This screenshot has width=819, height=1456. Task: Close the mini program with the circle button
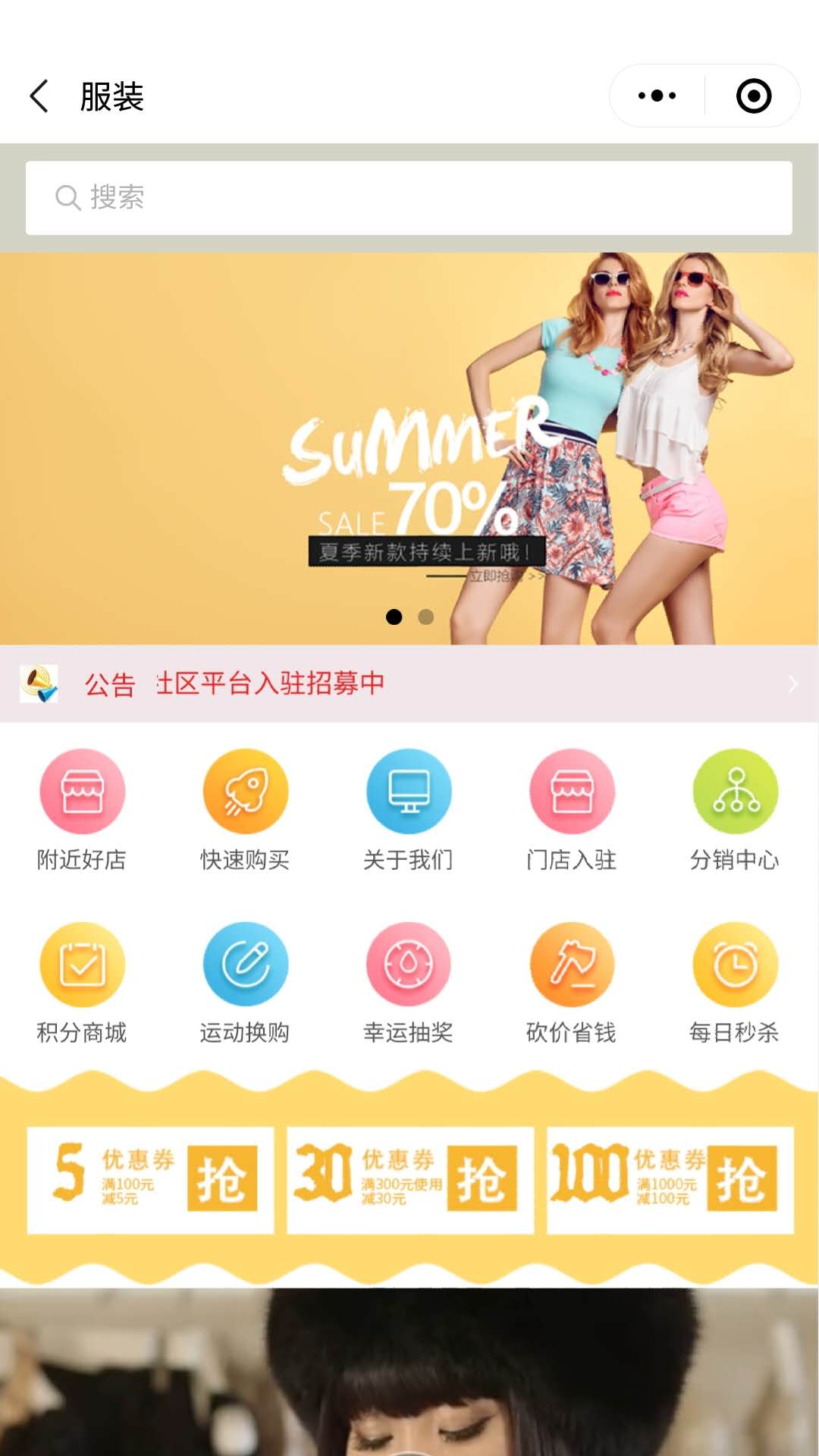click(753, 96)
